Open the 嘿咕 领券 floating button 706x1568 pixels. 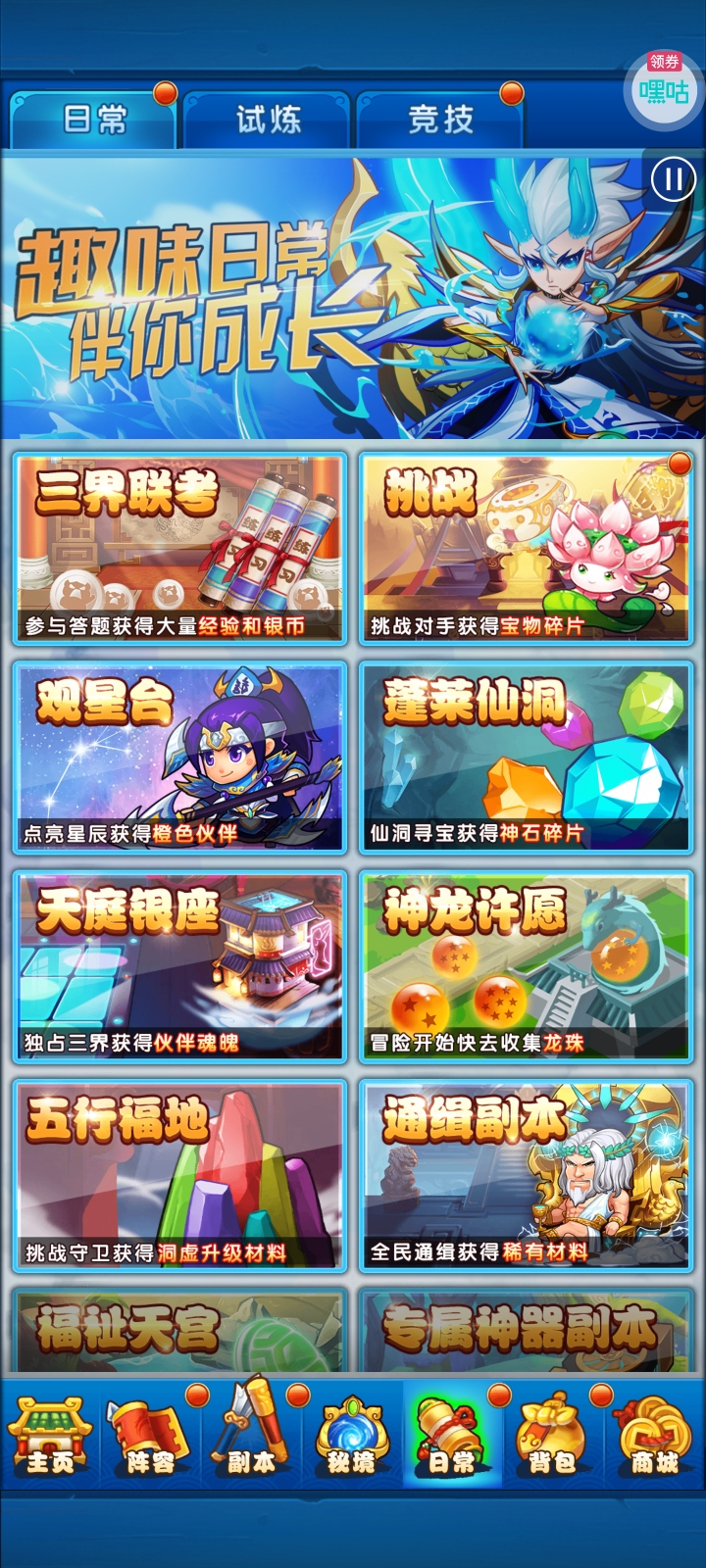664,88
